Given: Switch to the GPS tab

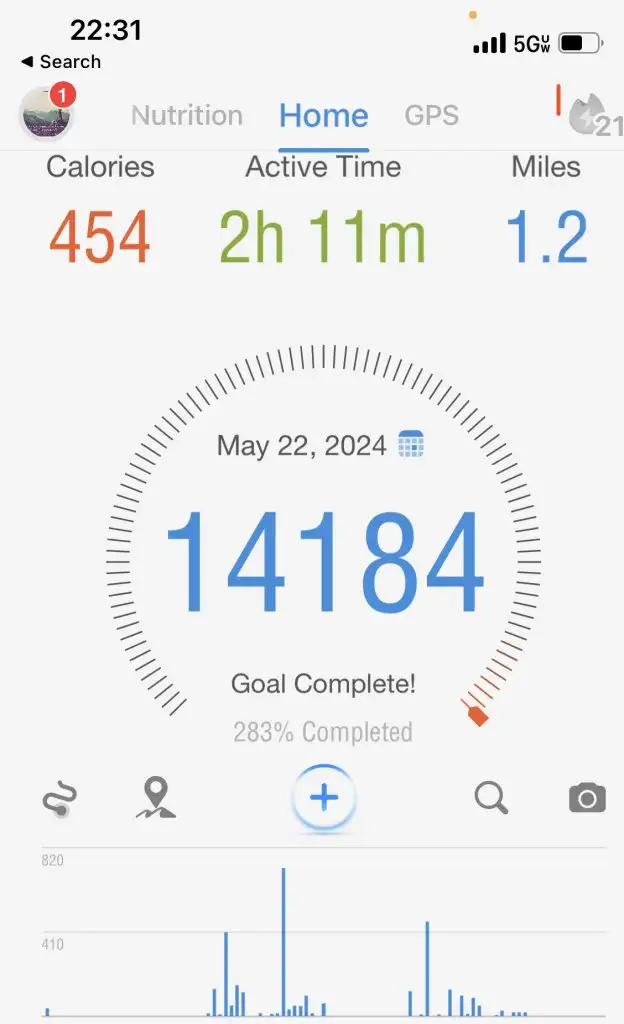Looking at the screenshot, I should (x=431, y=115).
